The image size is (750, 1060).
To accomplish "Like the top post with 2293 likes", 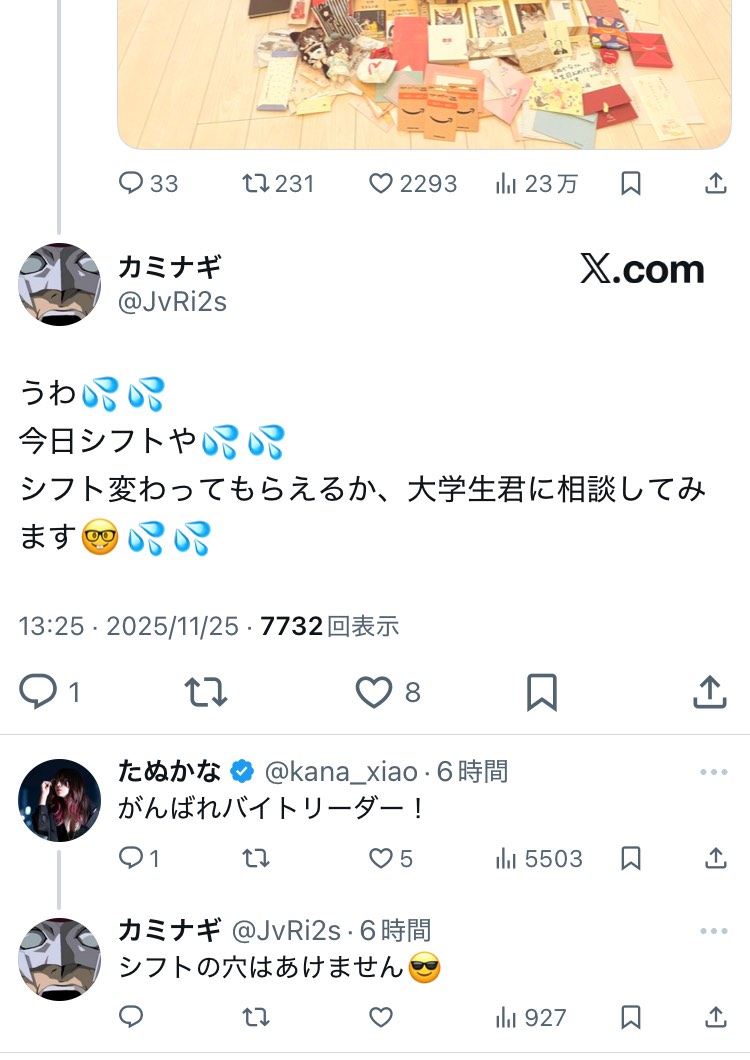I will click(x=381, y=184).
